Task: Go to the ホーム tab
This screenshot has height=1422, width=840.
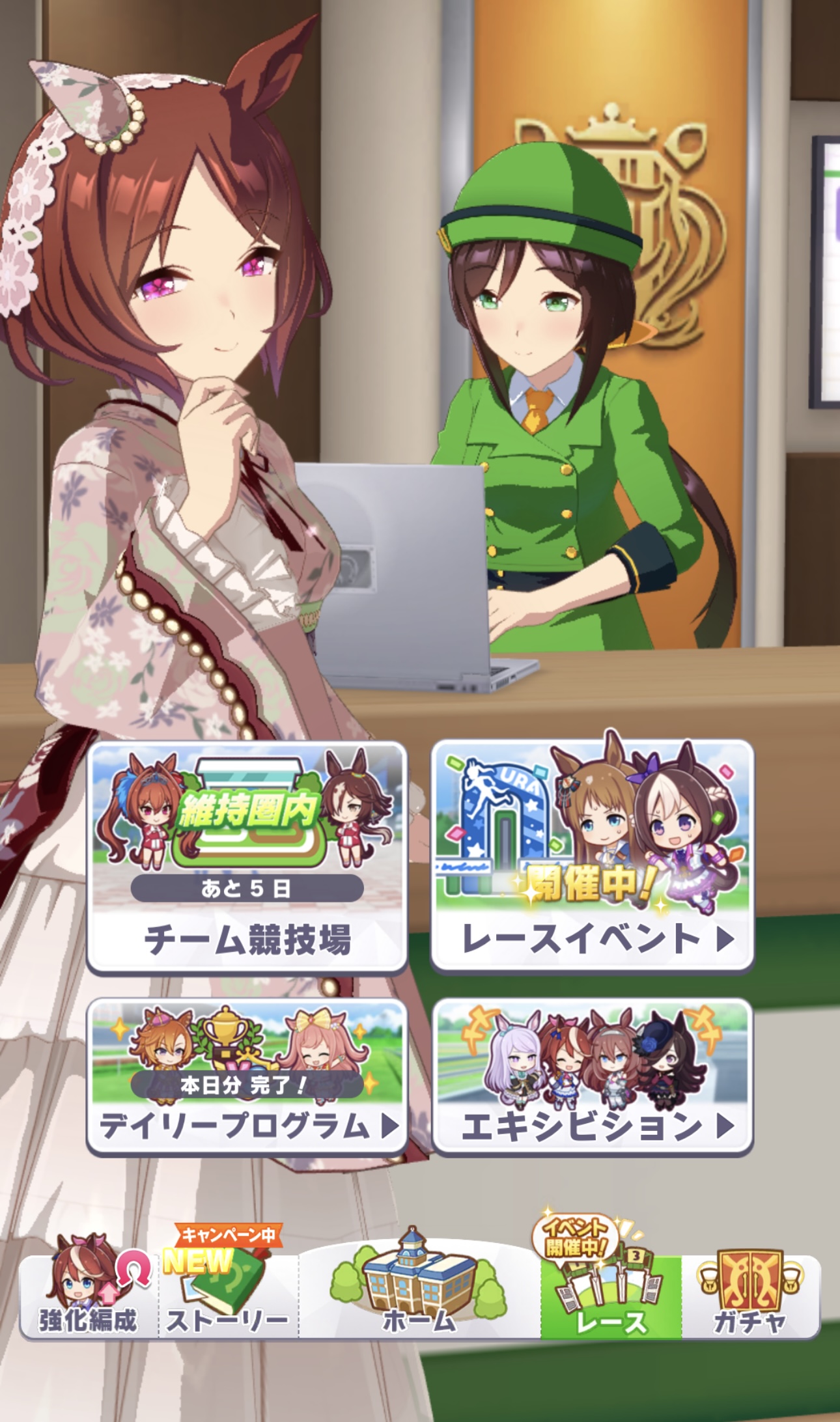Action: click(x=419, y=1297)
